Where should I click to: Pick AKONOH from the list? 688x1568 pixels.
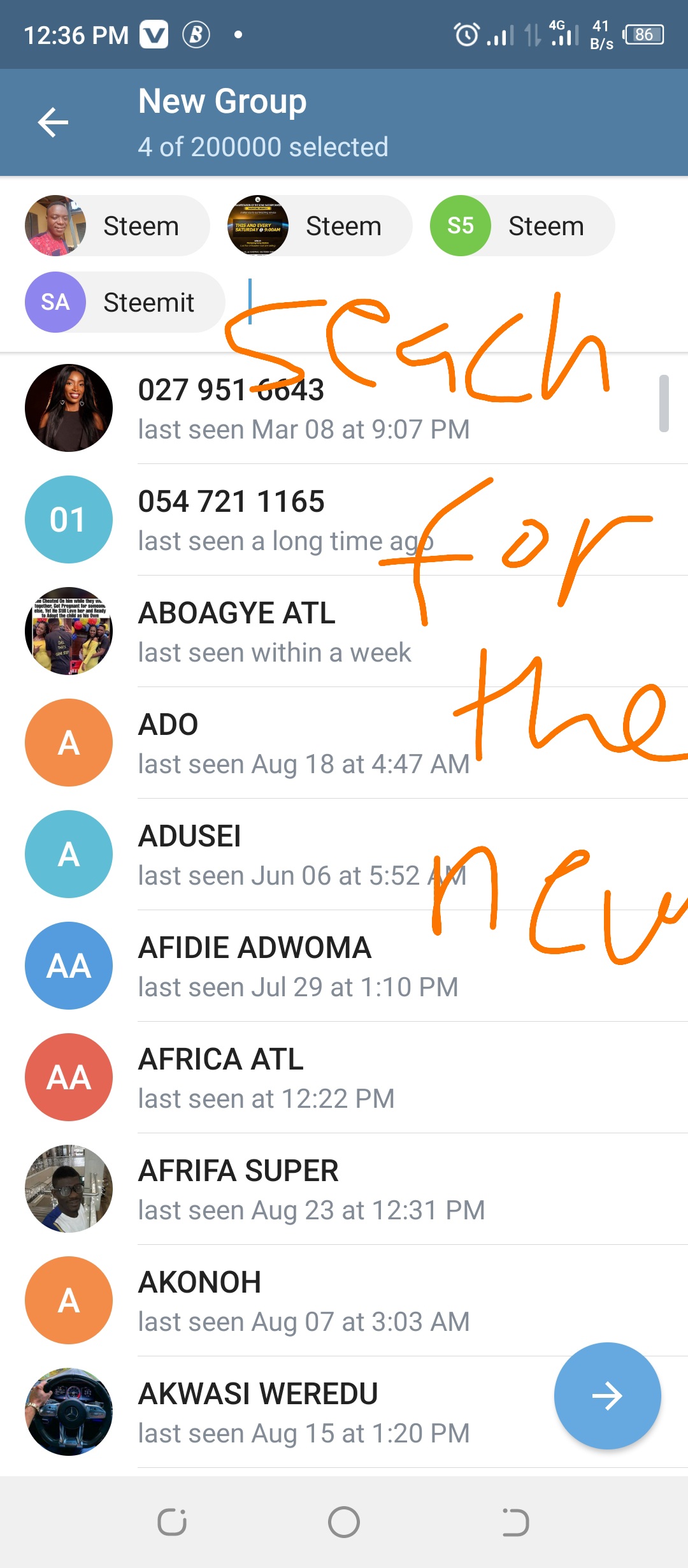click(x=344, y=1300)
